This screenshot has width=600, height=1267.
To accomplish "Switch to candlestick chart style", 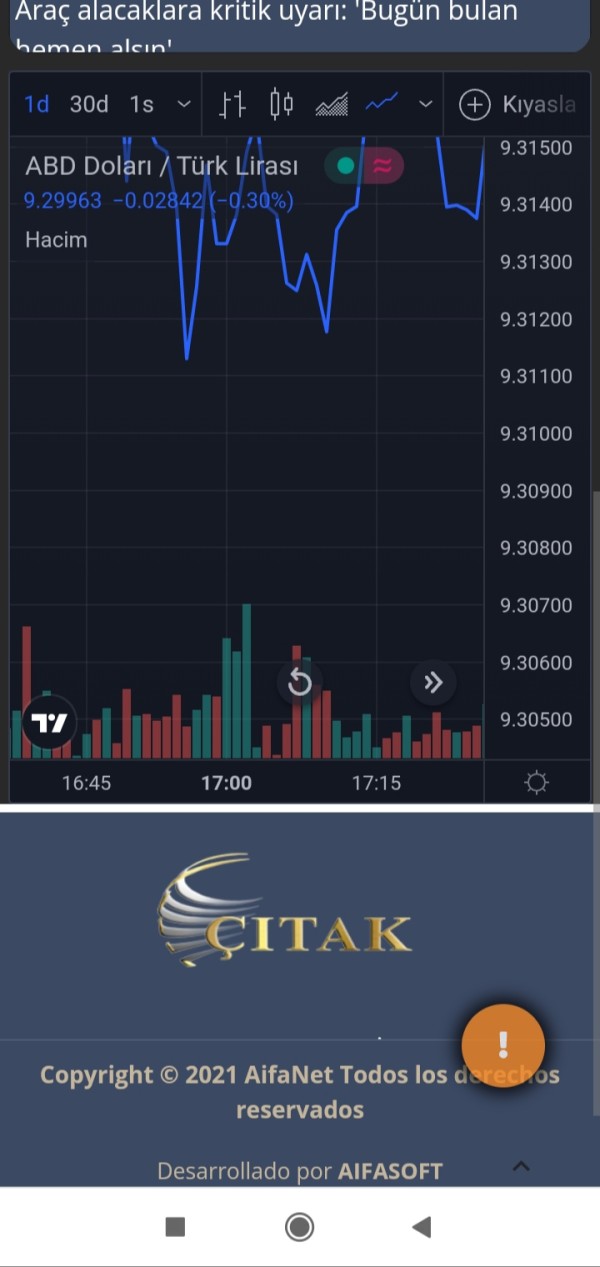I will [x=281, y=104].
